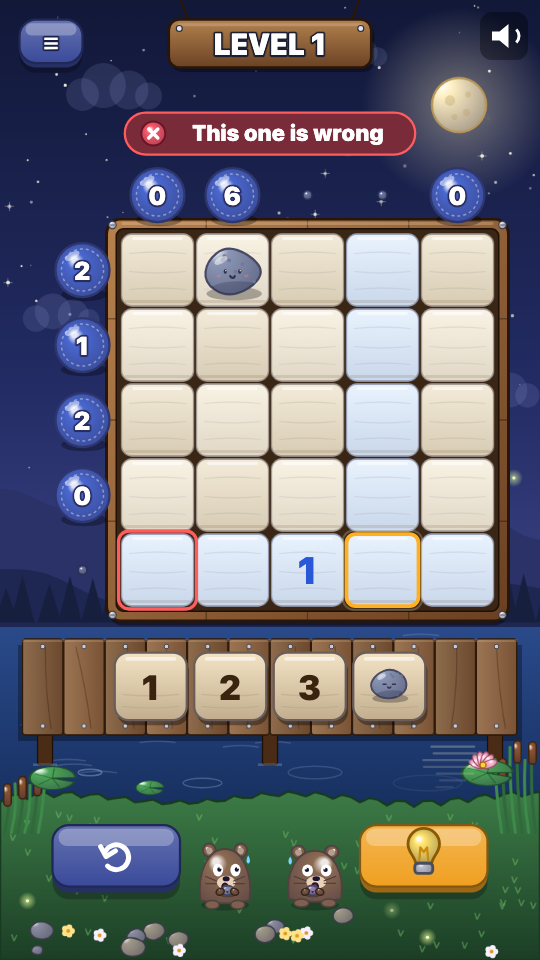The height and width of the screenshot is (960, 540).
Task: Tap the grid cell showing blue 1
Action: coord(307,570)
